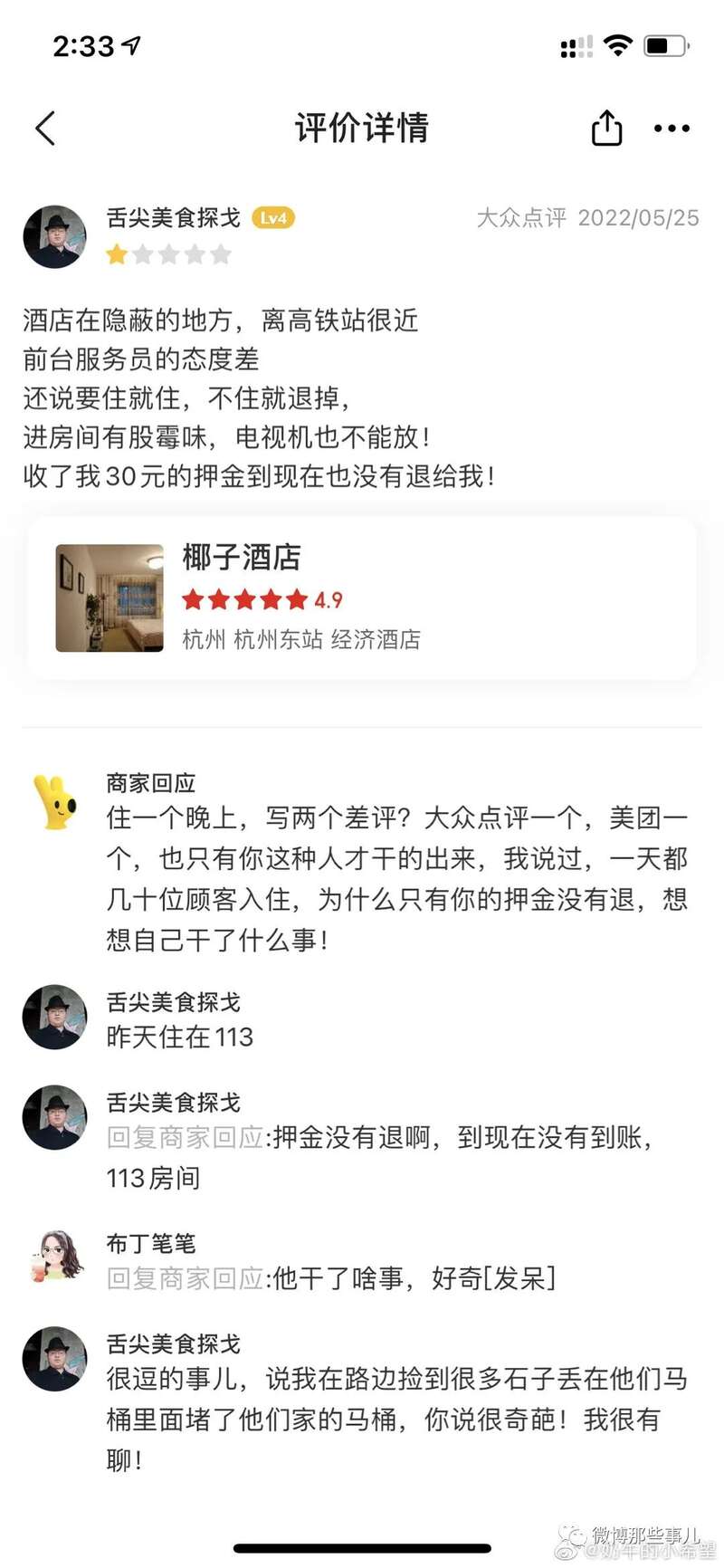Open the 舌尖美食探戈 Lv4 reviewer name
Image resolution: width=724 pixels, height=1568 pixels.
tap(174, 218)
